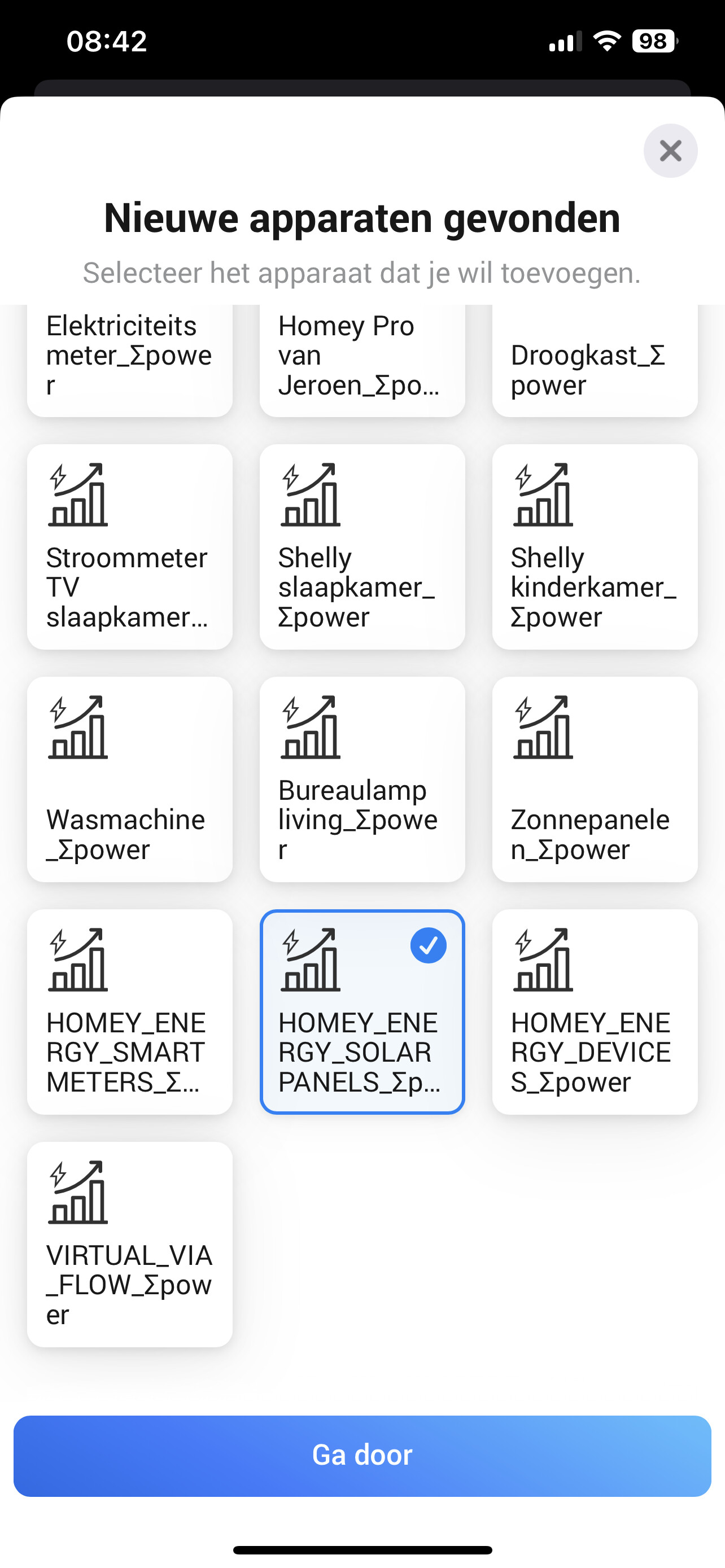Pick Shelly slaapkamer_Σpower device
This screenshot has width=725, height=1568.
click(x=362, y=546)
